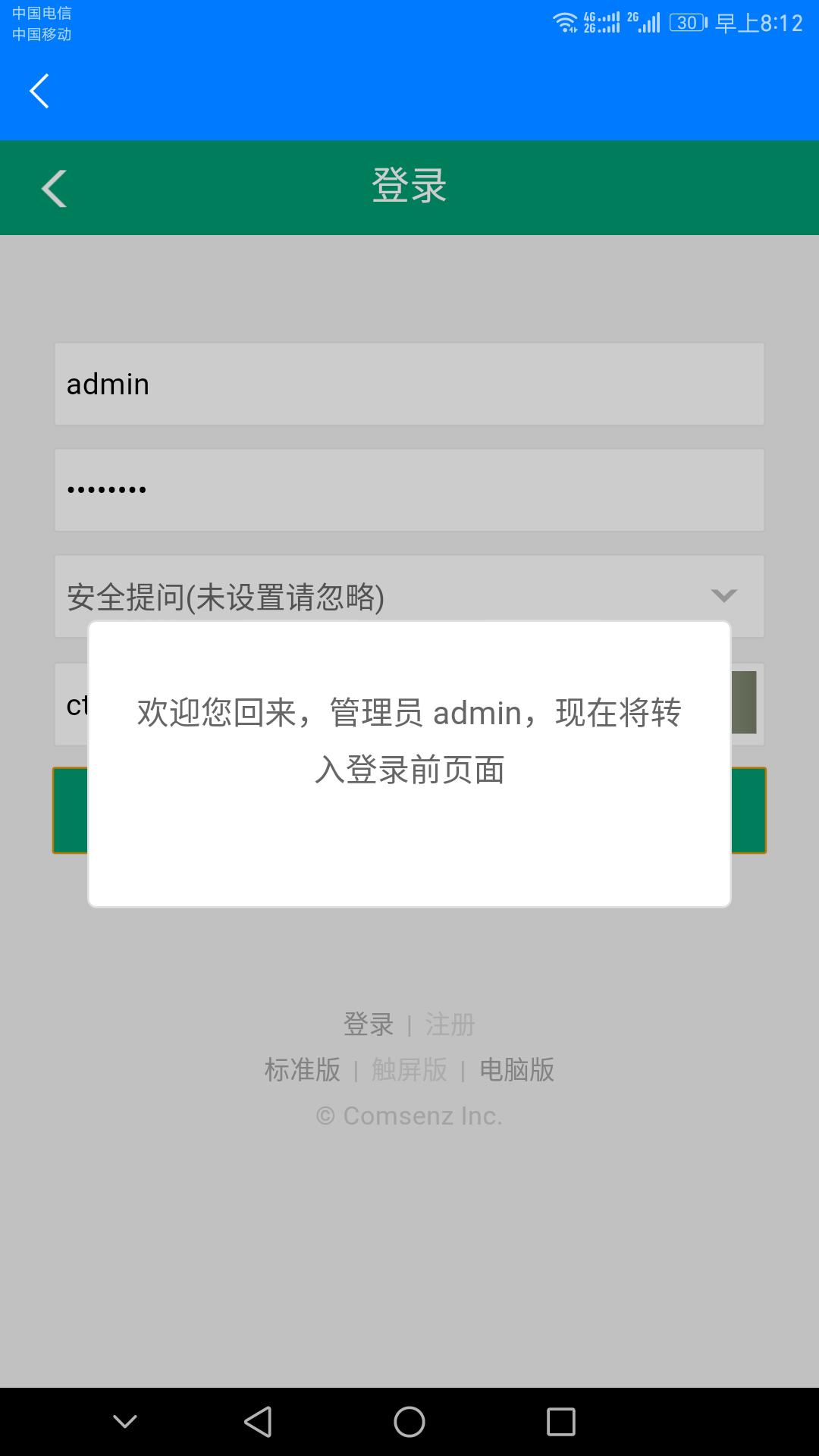819x1456 pixels.
Task: Open recent apps from navigation bar
Action: (x=561, y=1422)
